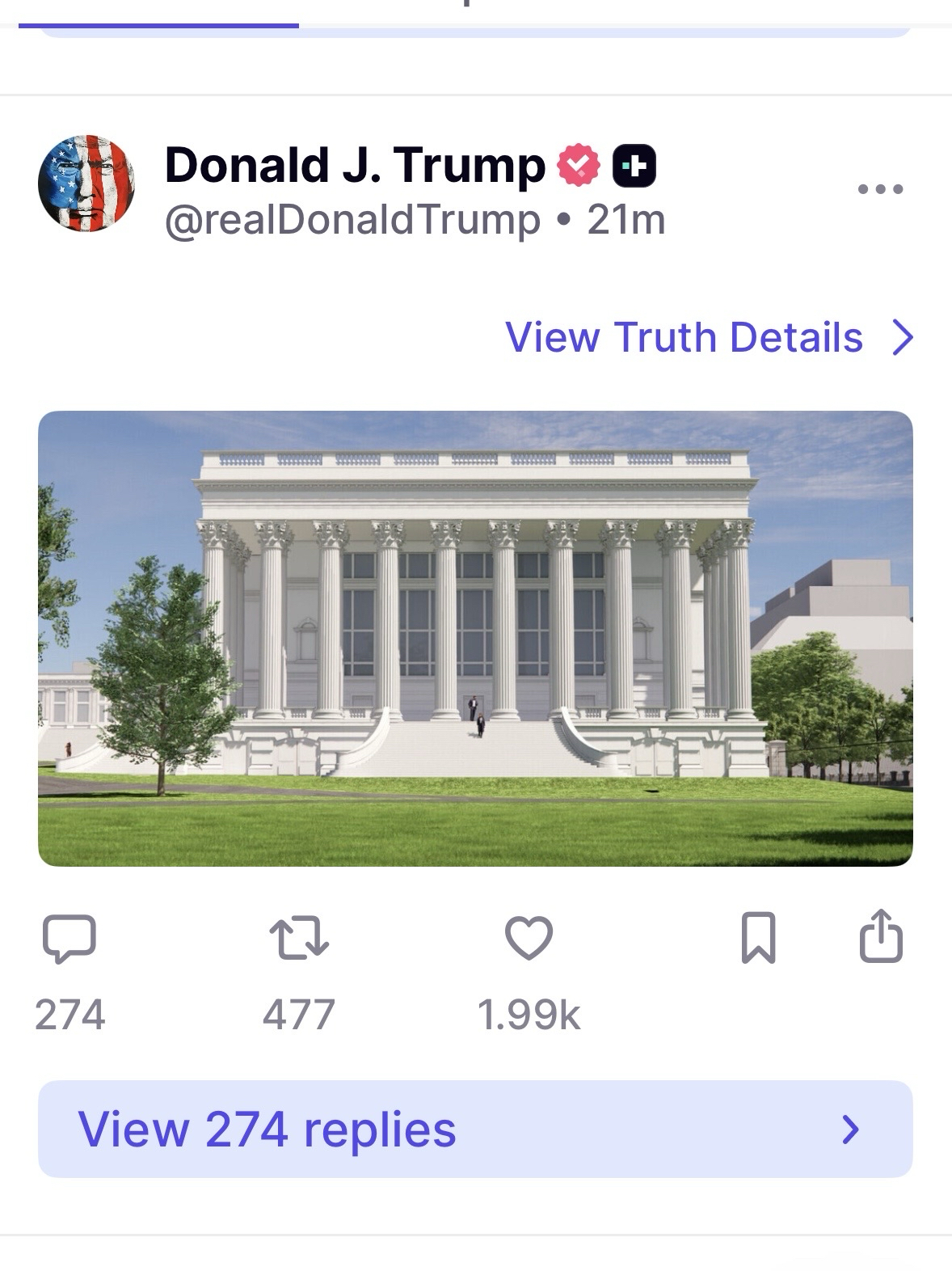
Task: ReTruth this post
Action: pos(299,938)
